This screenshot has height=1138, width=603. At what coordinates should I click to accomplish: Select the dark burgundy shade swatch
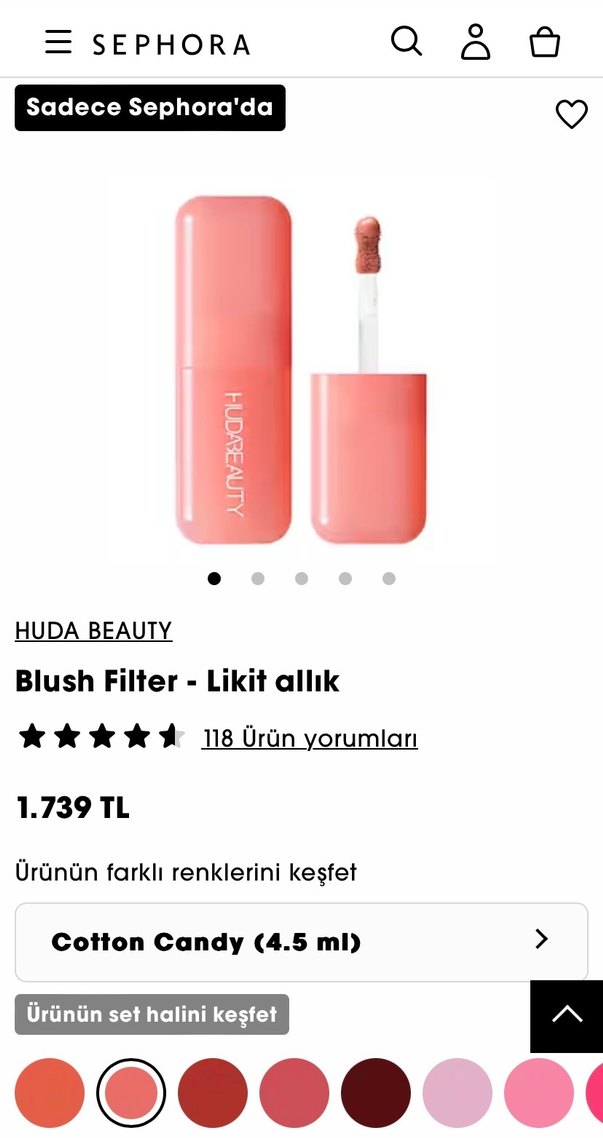pyautogui.click(x=376, y=1093)
